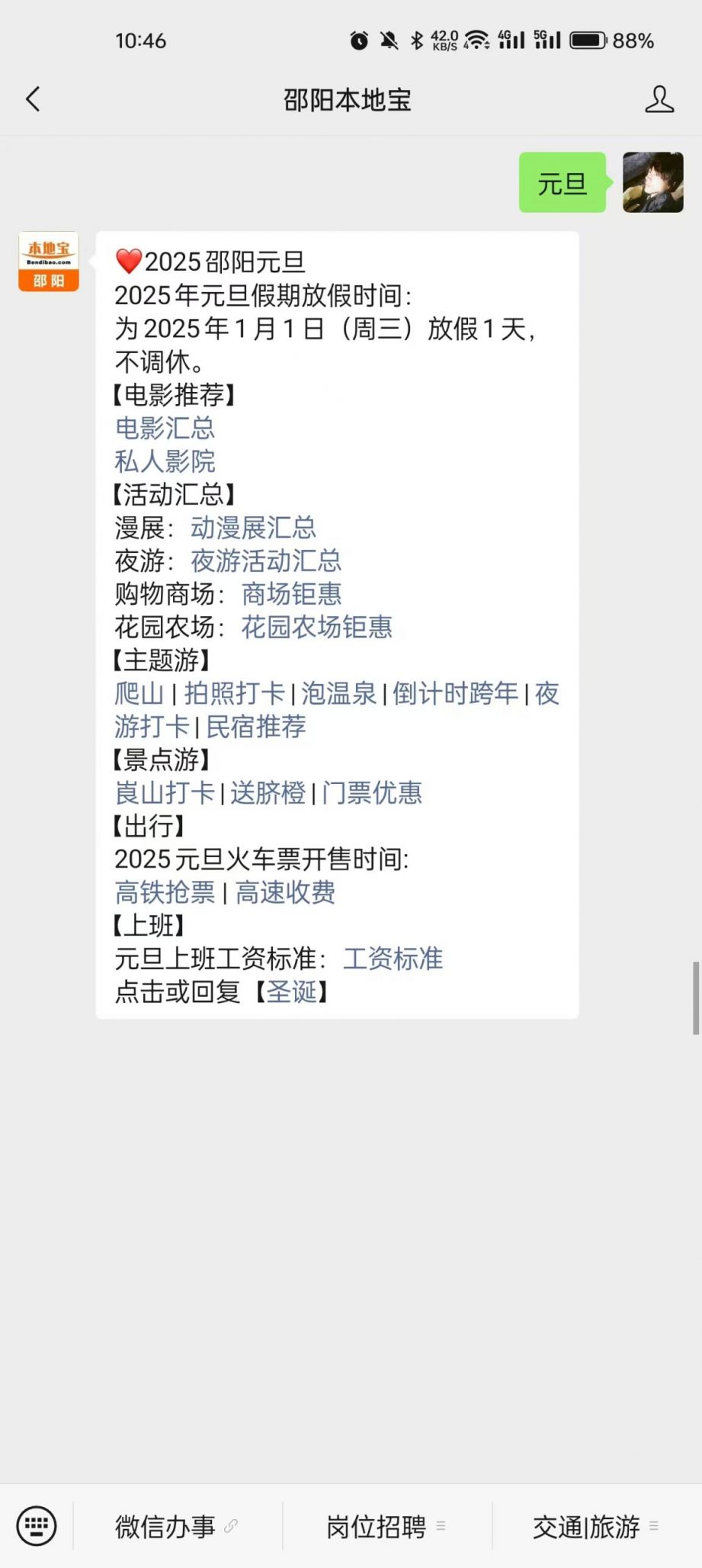
Task: Open the 商场钜惠 link
Action: pyautogui.click(x=291, y=594)
